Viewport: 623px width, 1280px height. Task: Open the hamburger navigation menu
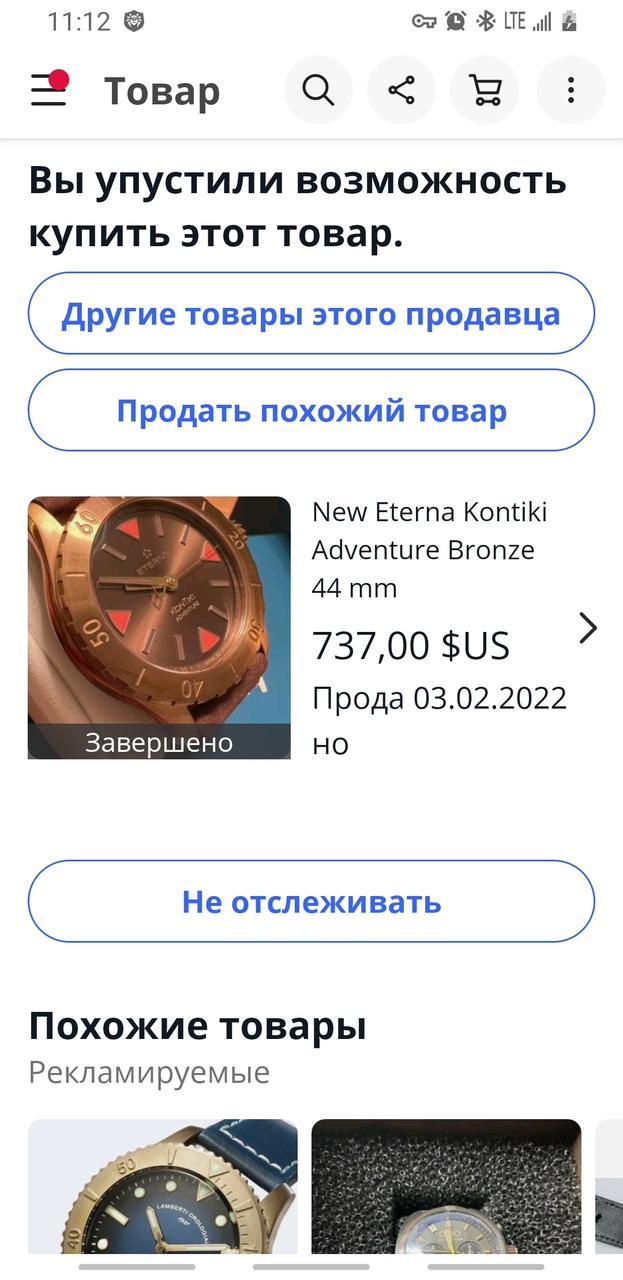pos(48,91)
